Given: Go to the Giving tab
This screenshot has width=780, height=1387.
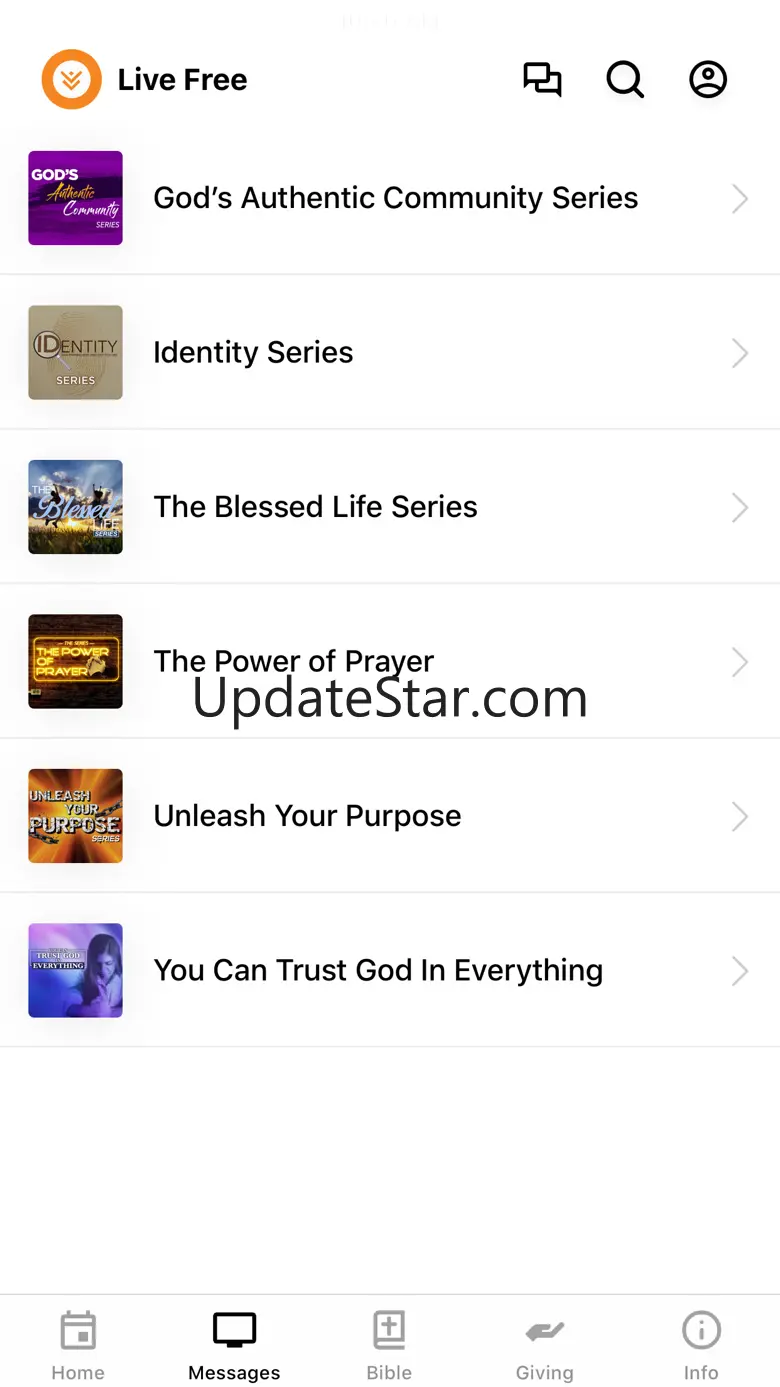Looking at the screenshot, I should (x=545, y=1345).
